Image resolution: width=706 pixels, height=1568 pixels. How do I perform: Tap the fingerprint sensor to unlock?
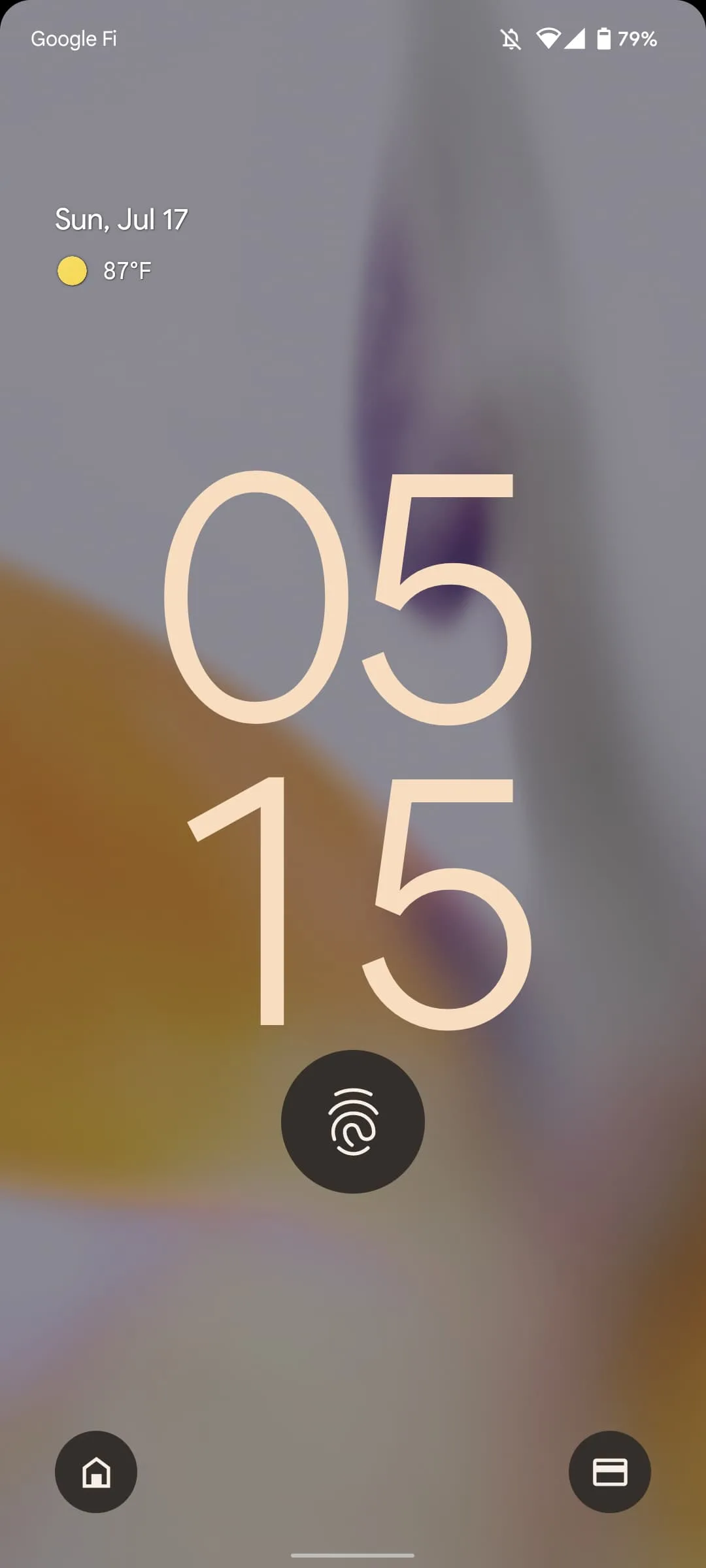[x=353, y=1121]
